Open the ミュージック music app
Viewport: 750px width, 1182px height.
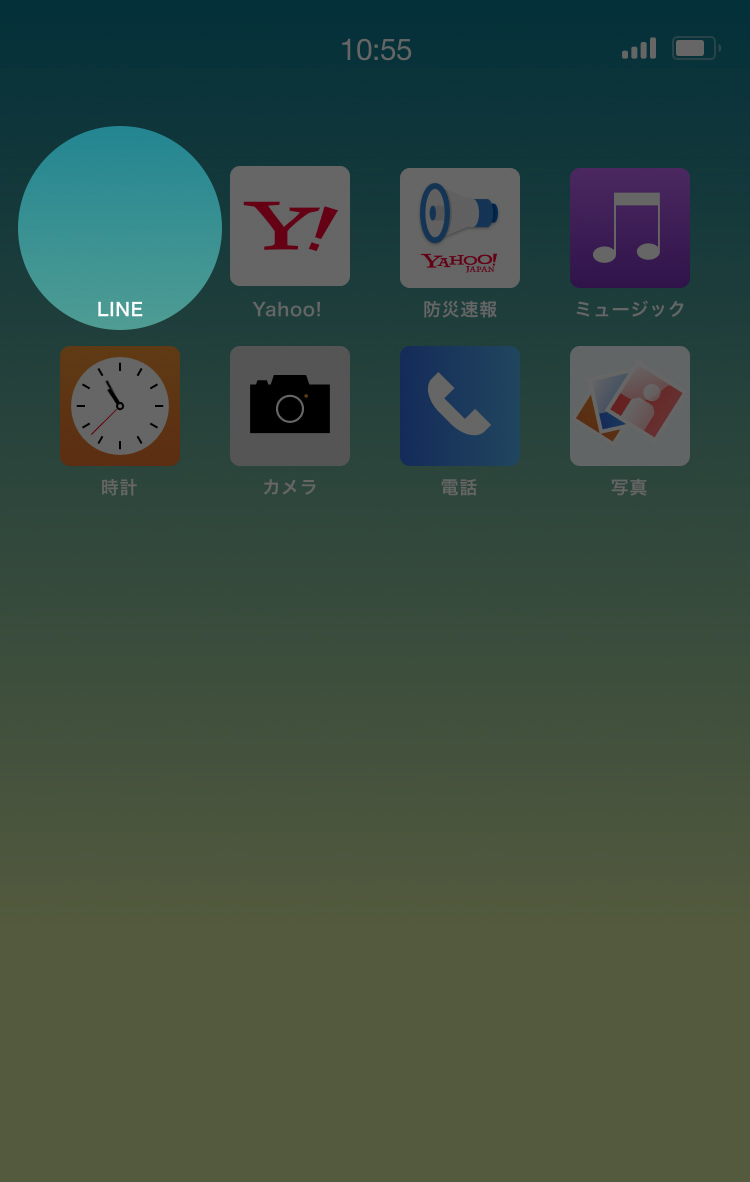(630, 228)
